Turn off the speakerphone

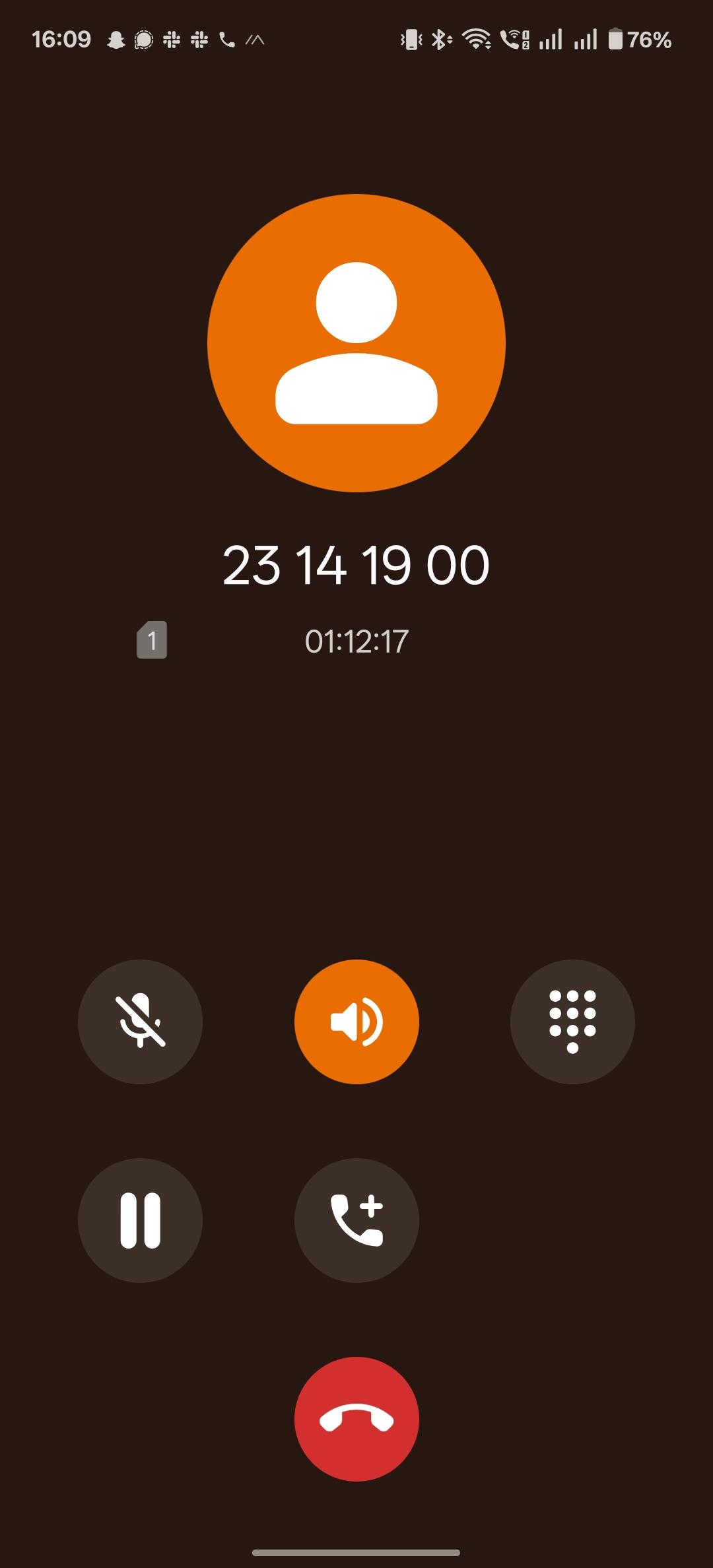(x=356, y=1022)
